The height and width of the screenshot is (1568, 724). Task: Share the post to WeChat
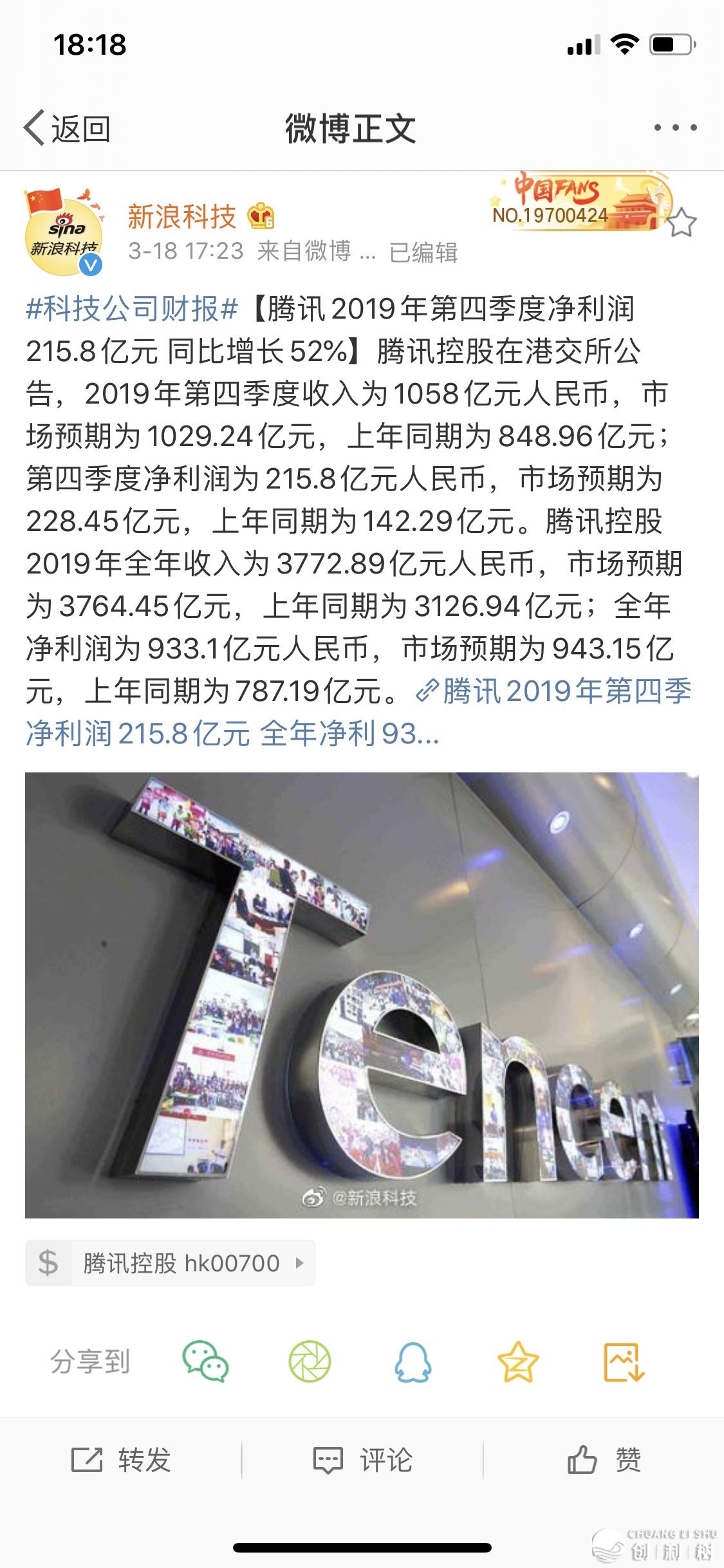click(x=205, y=1361)
